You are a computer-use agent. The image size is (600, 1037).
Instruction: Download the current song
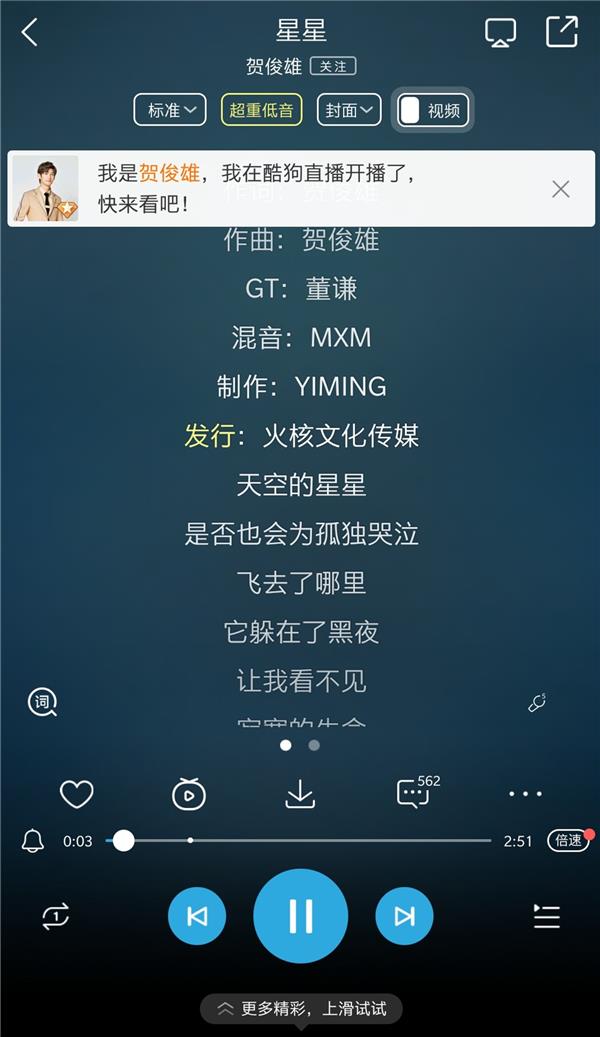click(x=300, y=794)
